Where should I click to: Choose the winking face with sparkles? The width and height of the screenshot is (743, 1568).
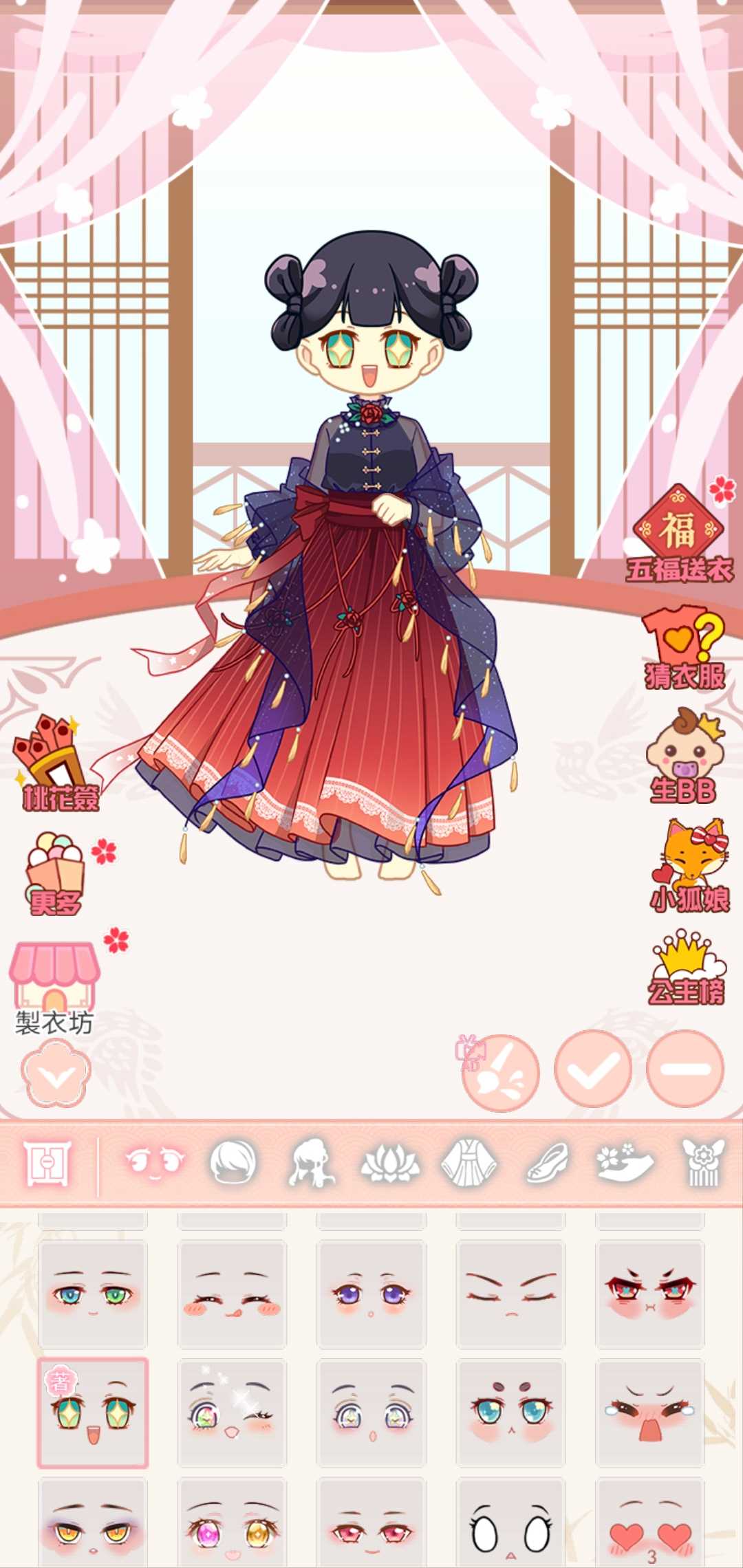(233, 1413)
